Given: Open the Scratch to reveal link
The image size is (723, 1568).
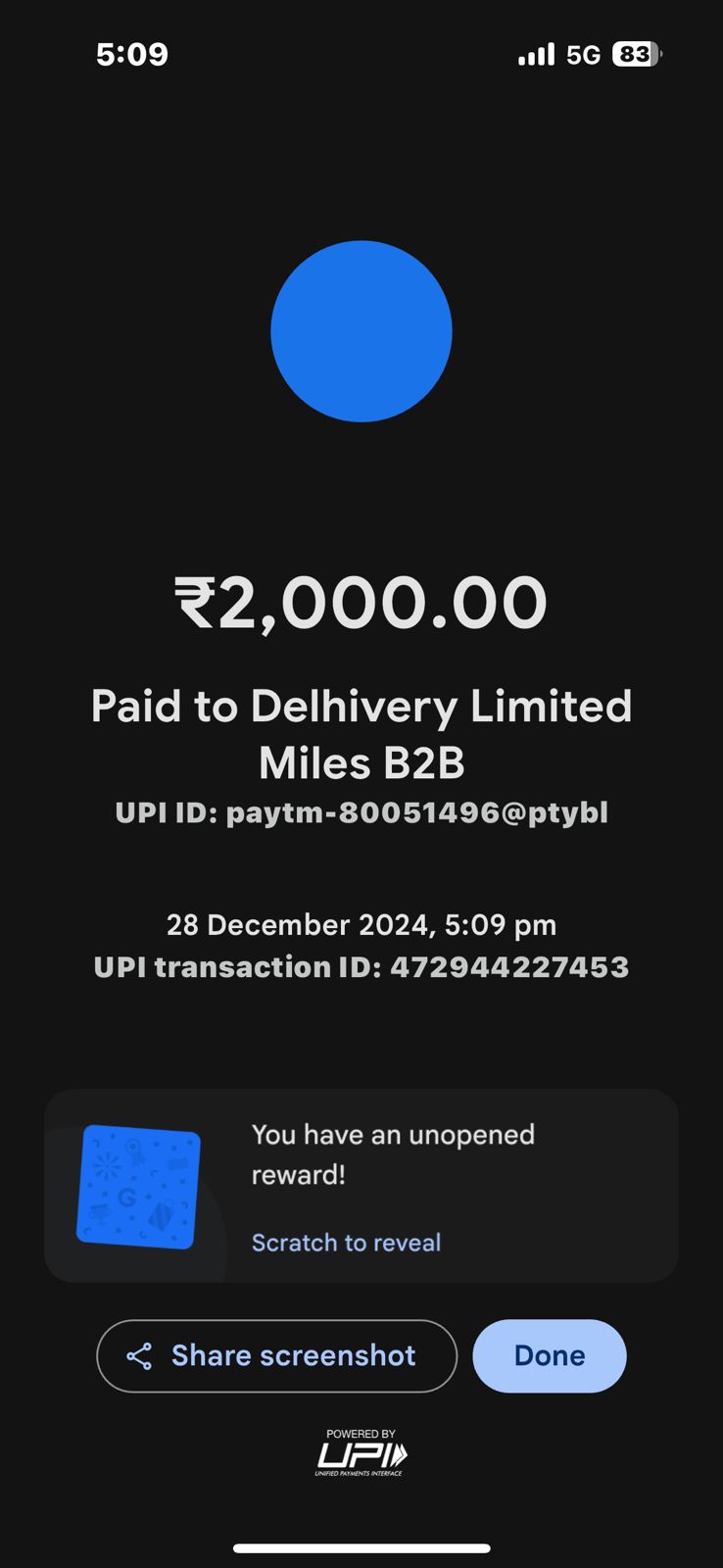Looking at the screenshot, I should tap(346, 1243).
